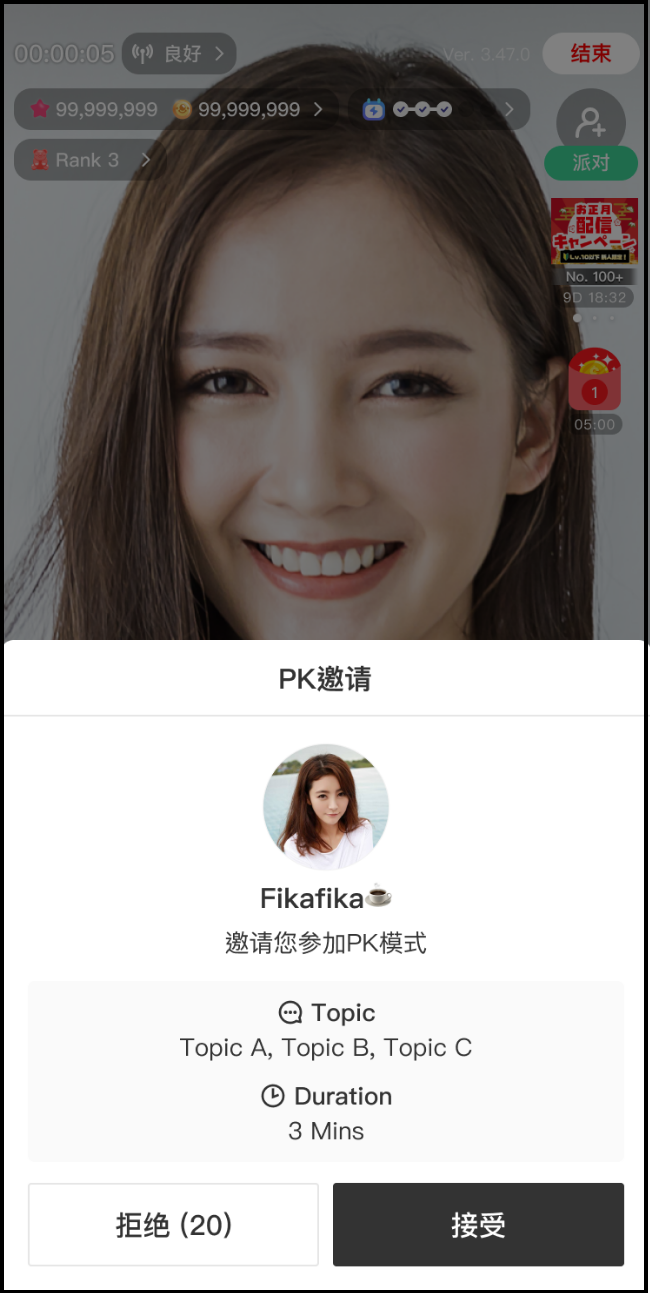Open the daily mission progress chip
This screenshot has height=1293, width=650.
pos(437,109)
